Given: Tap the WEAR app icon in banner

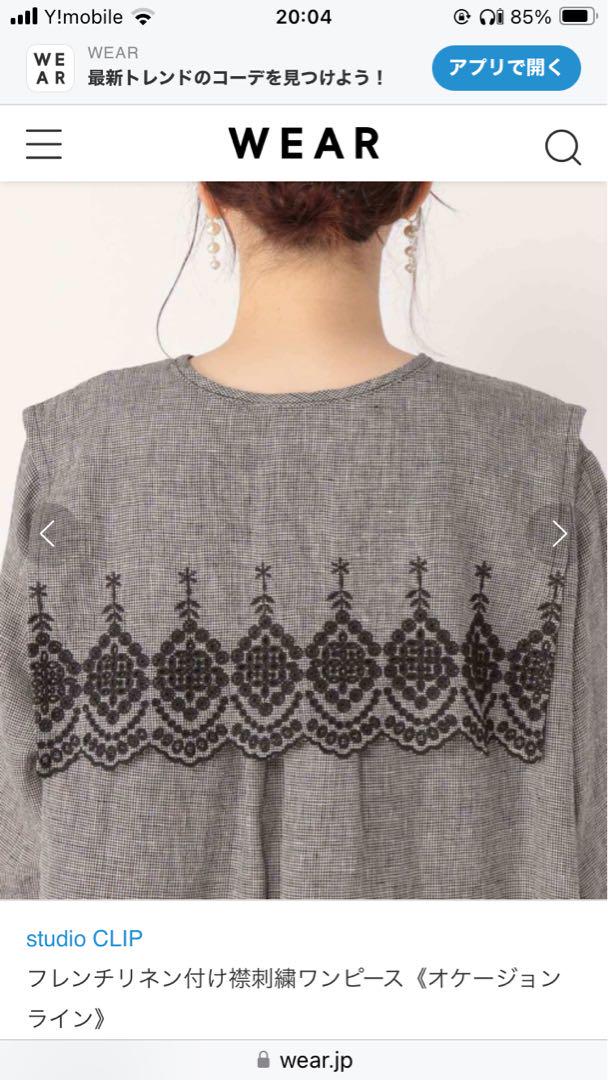Looking at the screenshot, I should [x=50, y=68].
